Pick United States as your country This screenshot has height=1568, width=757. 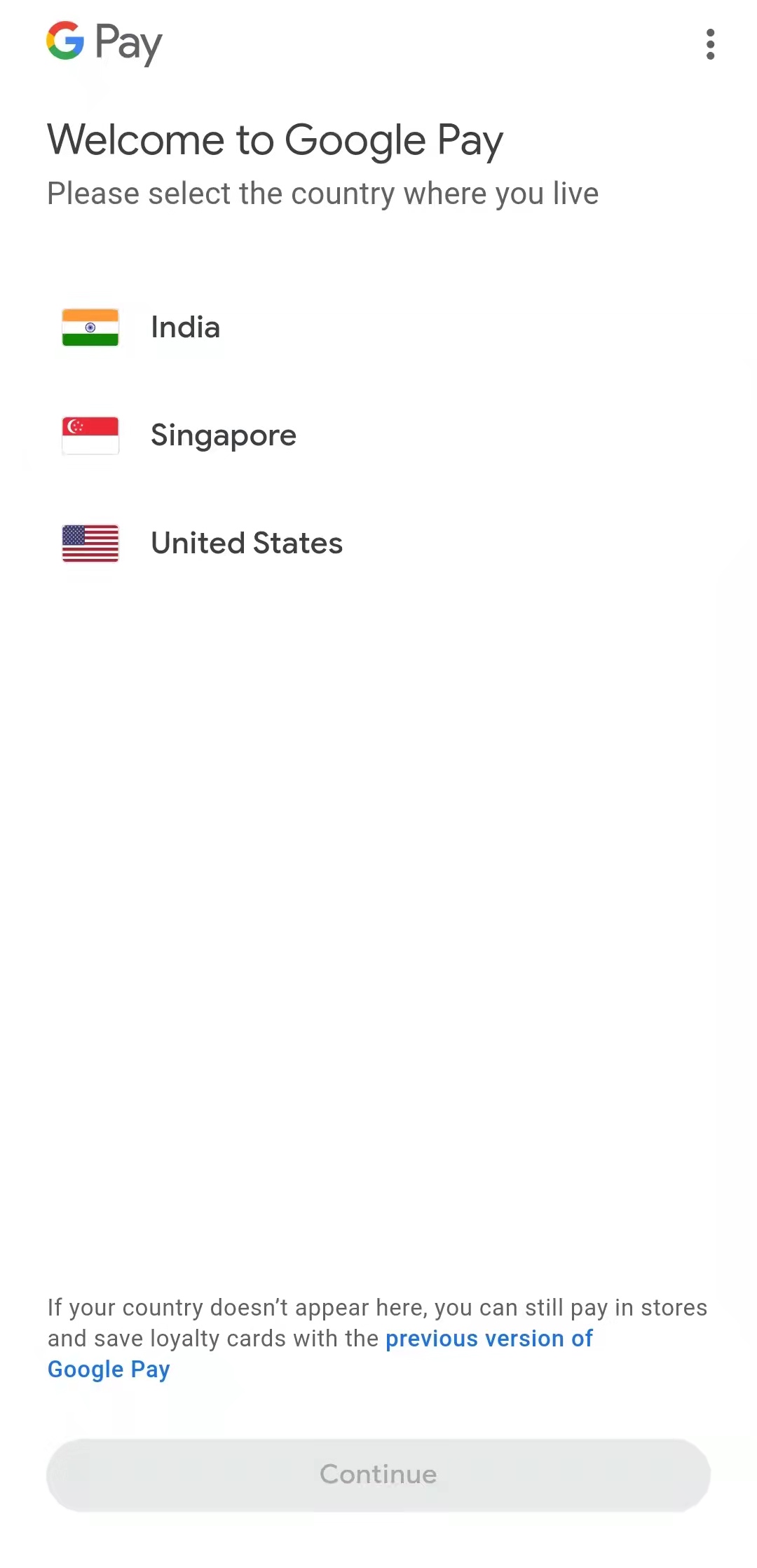tap(378, 543)
